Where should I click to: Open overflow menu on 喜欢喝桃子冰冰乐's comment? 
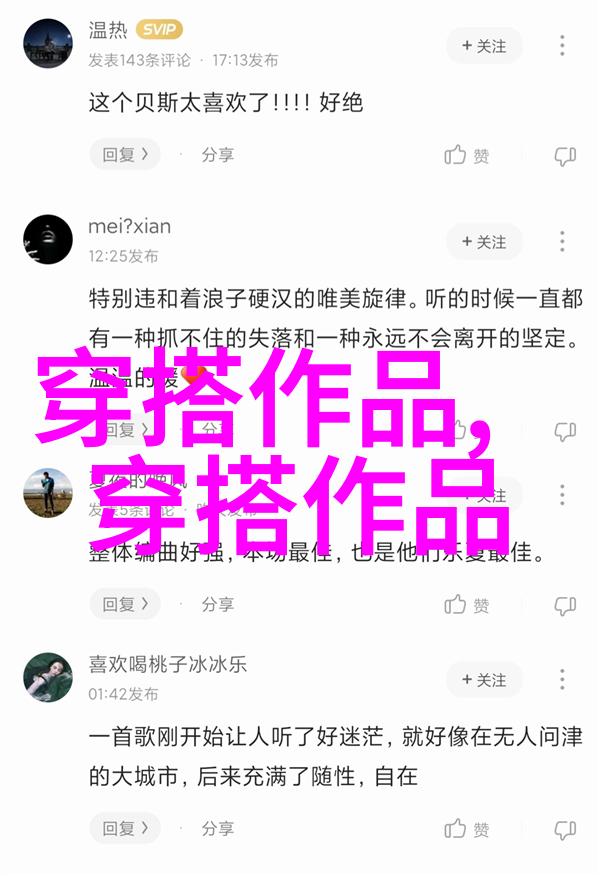pos(563,680)
